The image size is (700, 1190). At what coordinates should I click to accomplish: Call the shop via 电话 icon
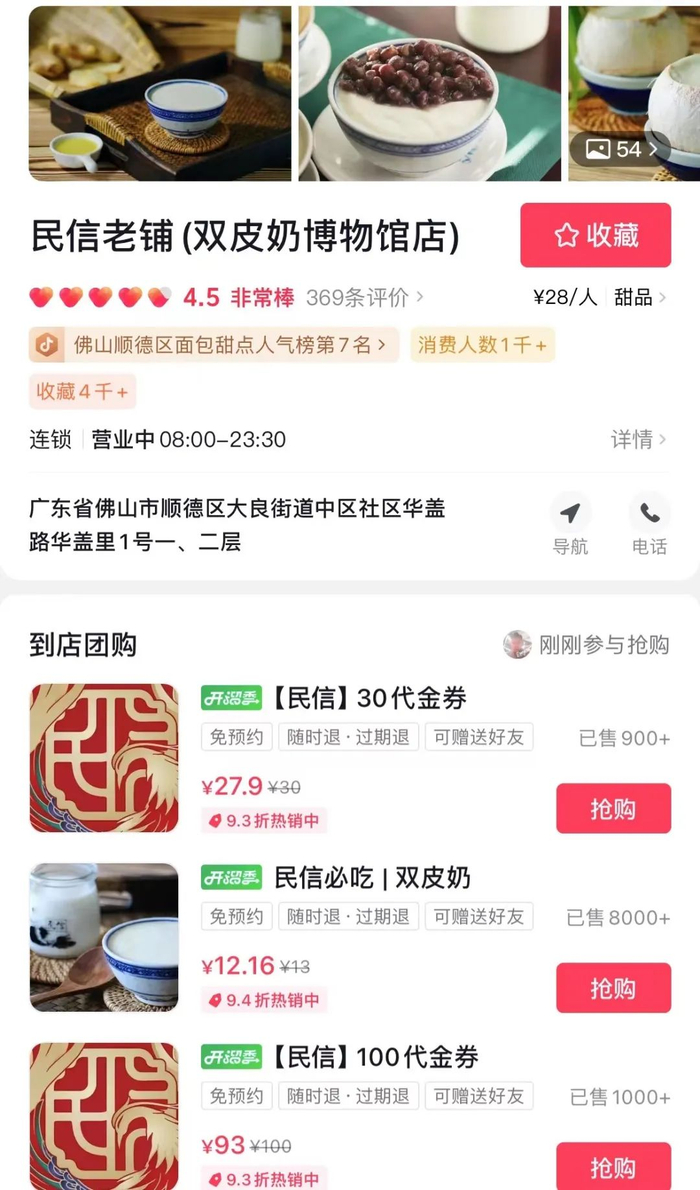point(649,524)
